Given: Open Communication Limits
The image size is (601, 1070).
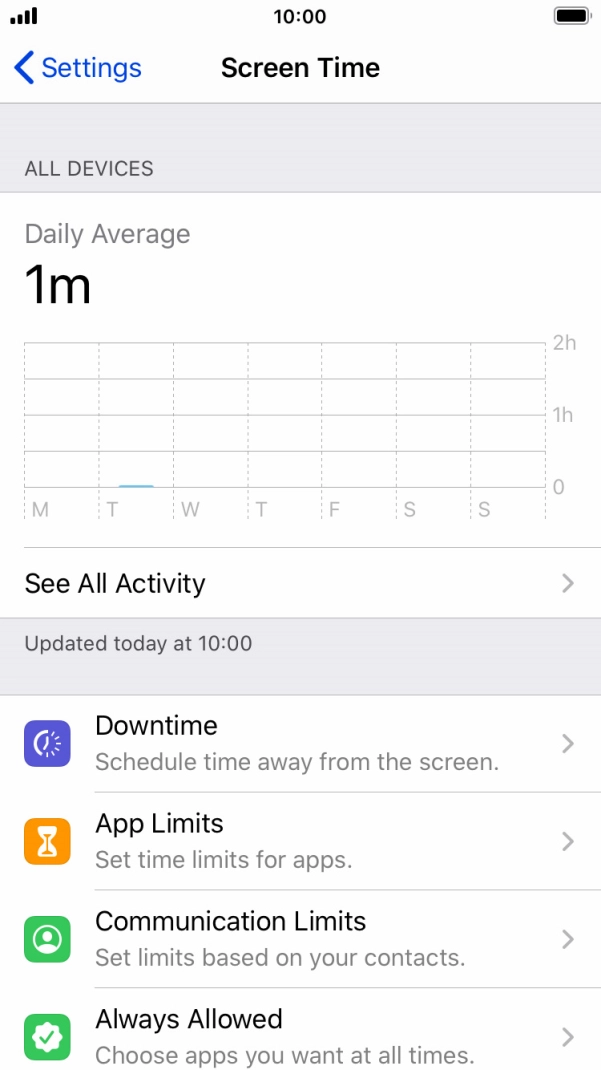Looking at the screenshot, I should [300, 939].
